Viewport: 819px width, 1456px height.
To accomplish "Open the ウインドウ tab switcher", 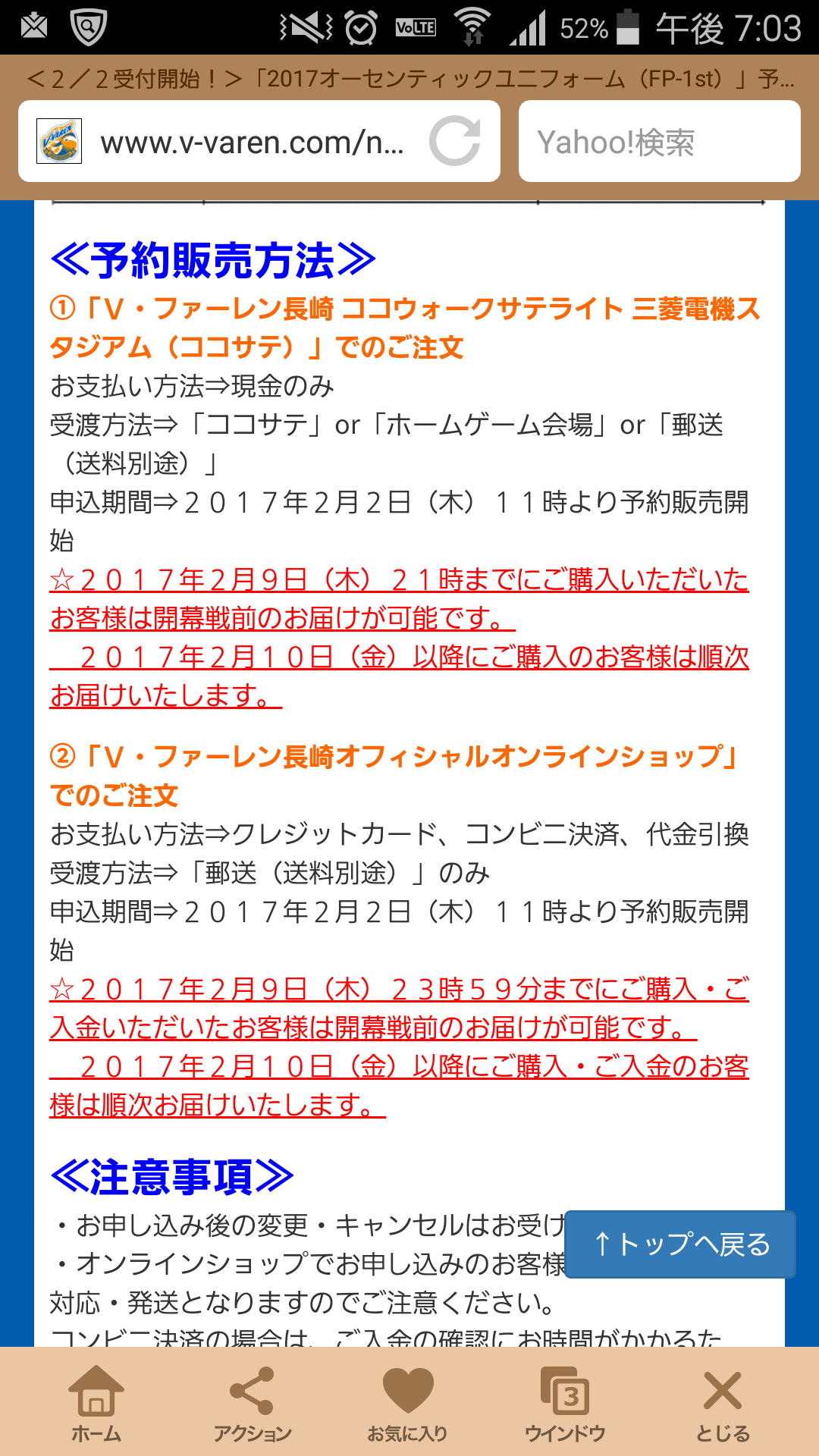I will pos(565,1404).
